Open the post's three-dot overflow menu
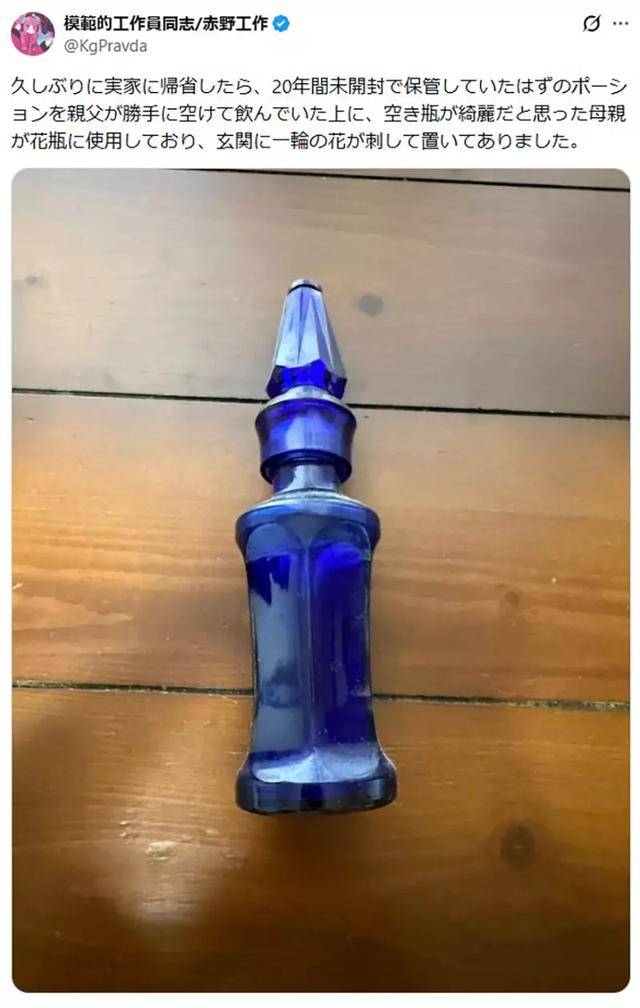Viewport: 640px width, 1008px height. tap(620, 24)
